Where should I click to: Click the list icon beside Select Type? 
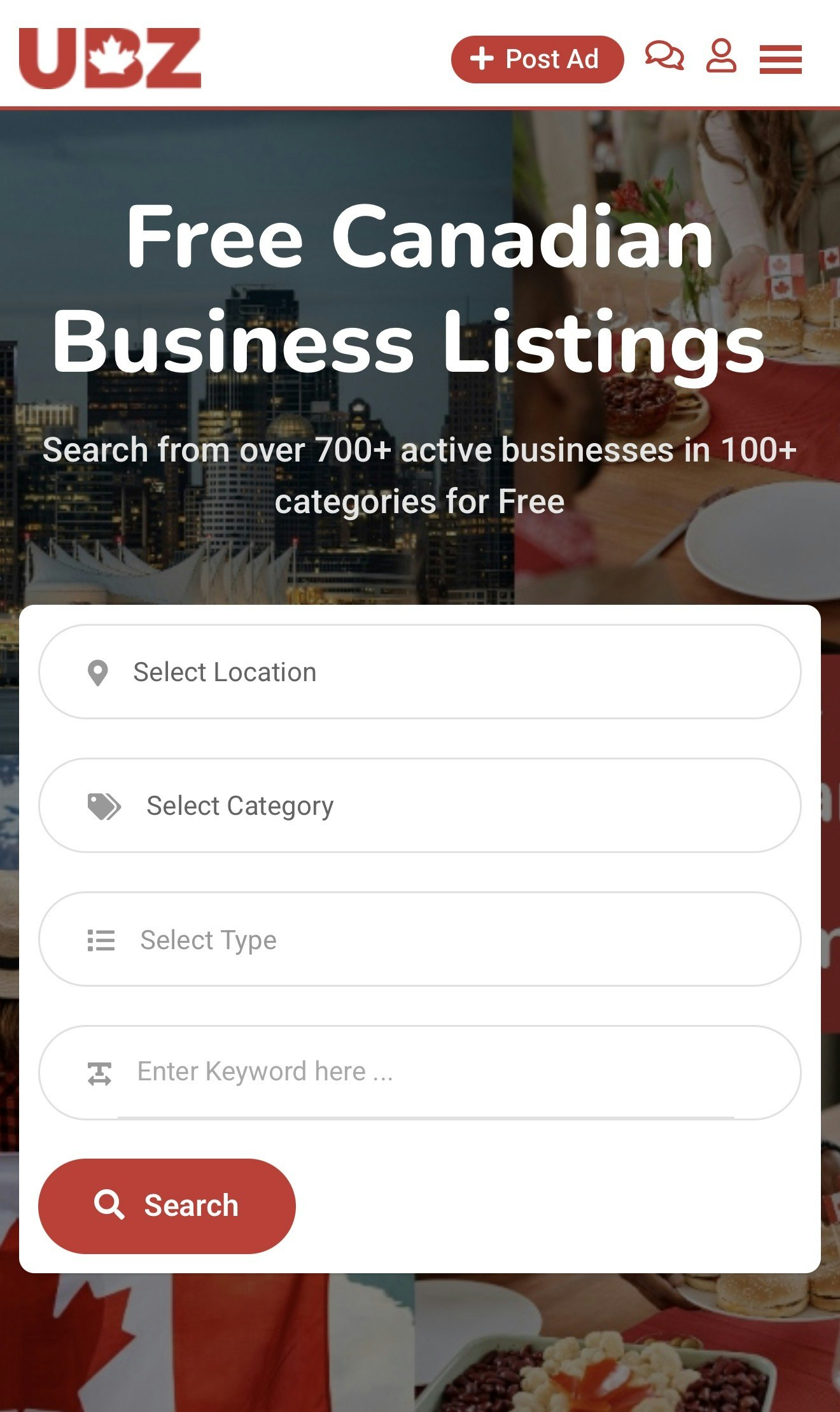[x=102, y=938]
